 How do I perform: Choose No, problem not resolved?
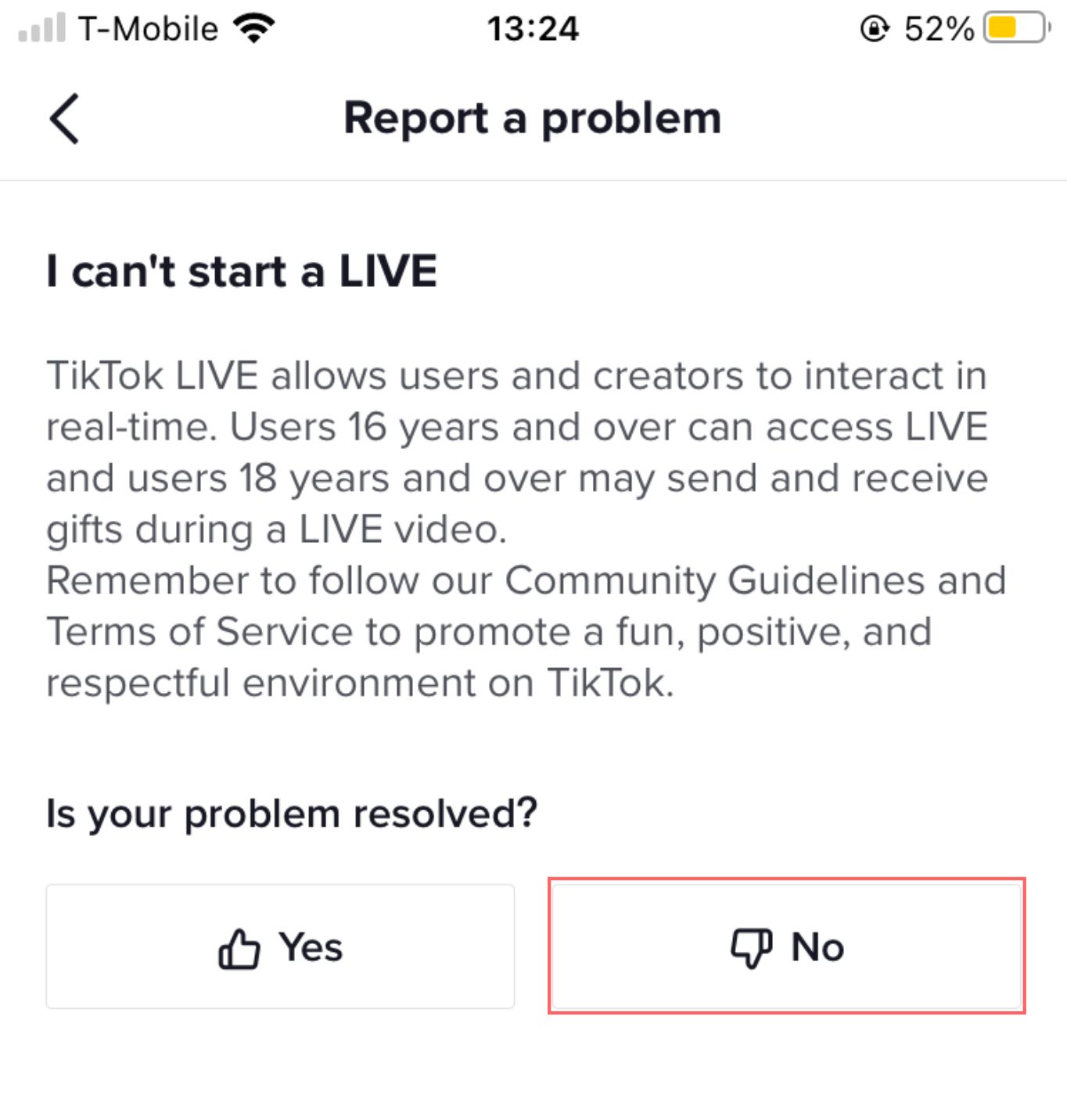(x=787, y=946)
